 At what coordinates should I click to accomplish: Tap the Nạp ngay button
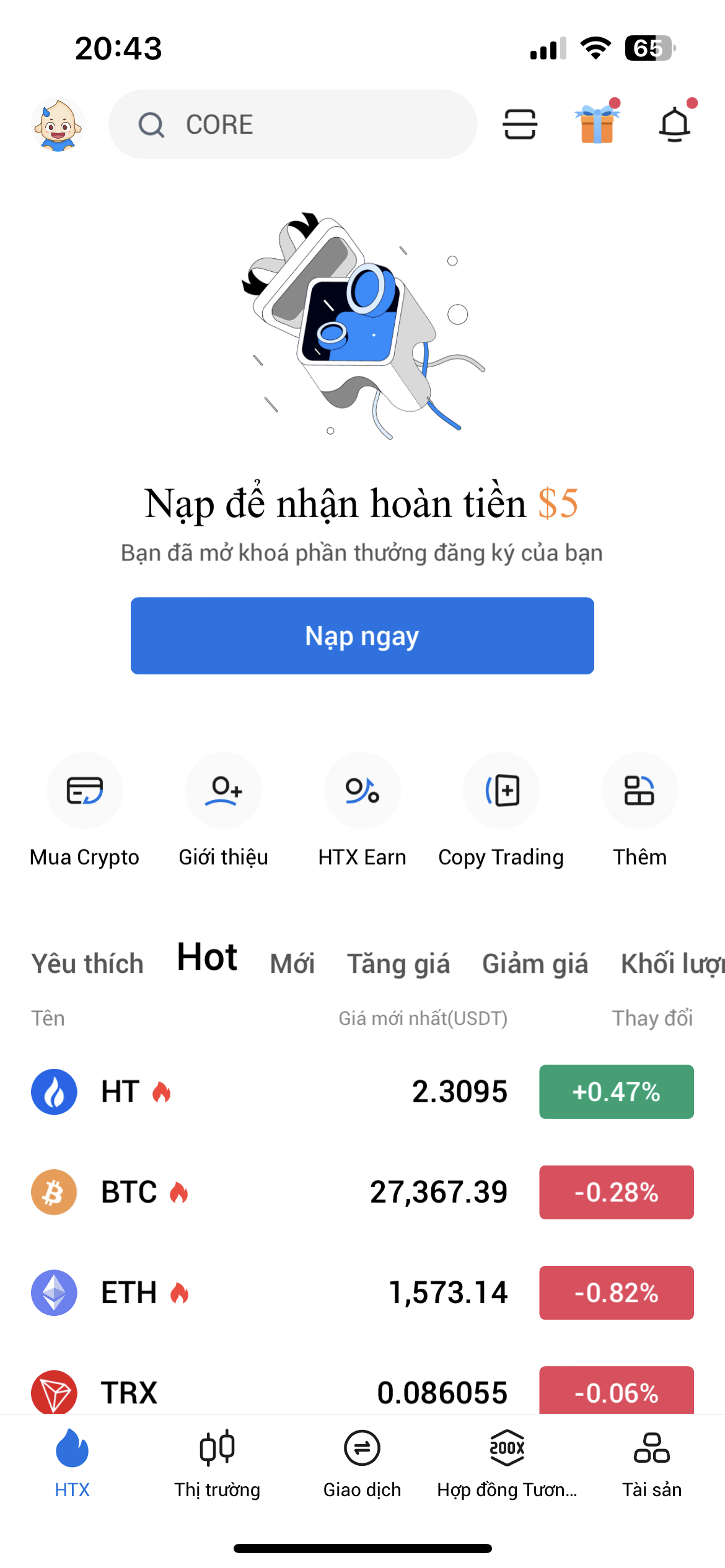[362, 635]
